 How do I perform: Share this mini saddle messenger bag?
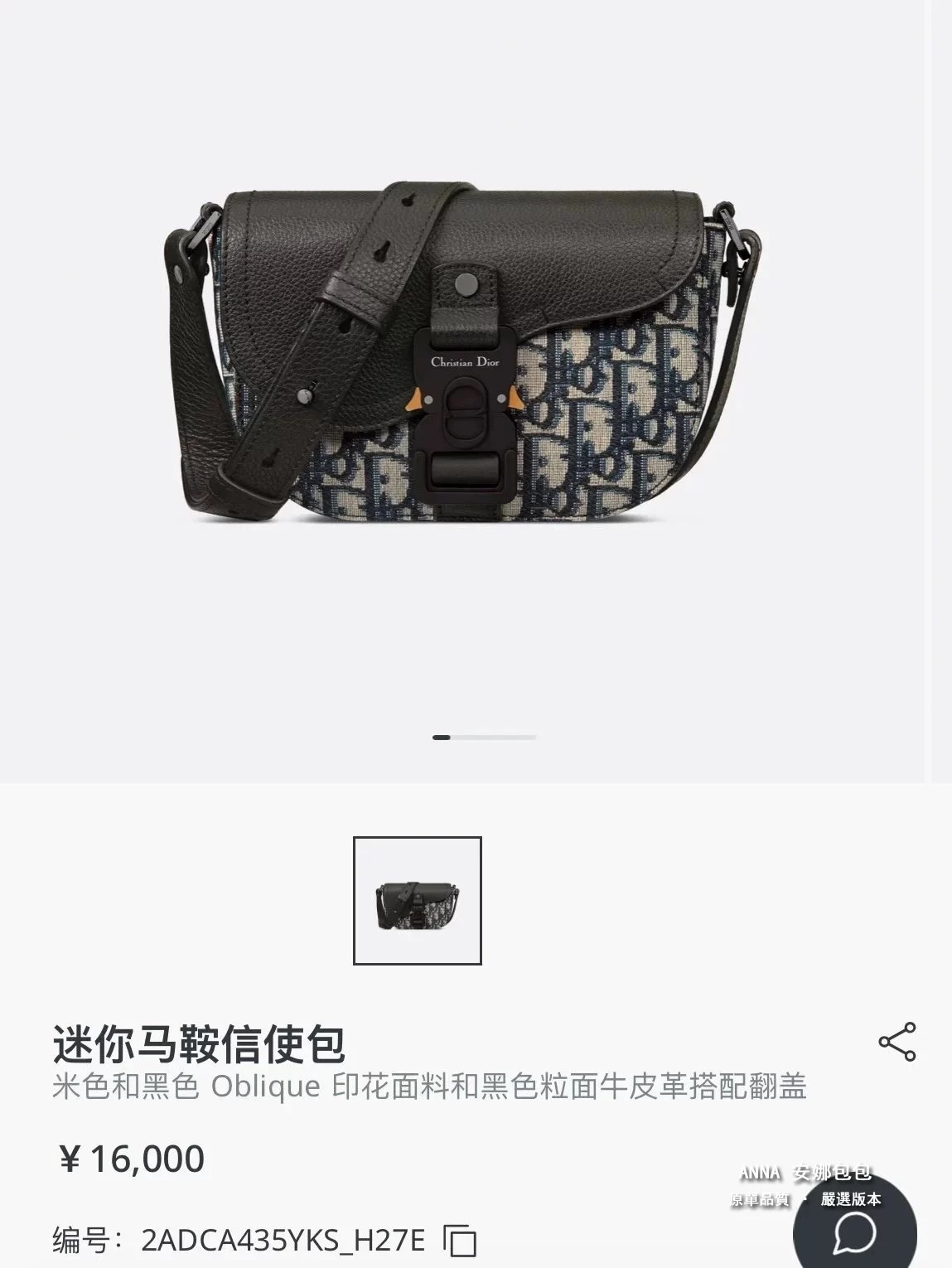[x=896, y=1042]
